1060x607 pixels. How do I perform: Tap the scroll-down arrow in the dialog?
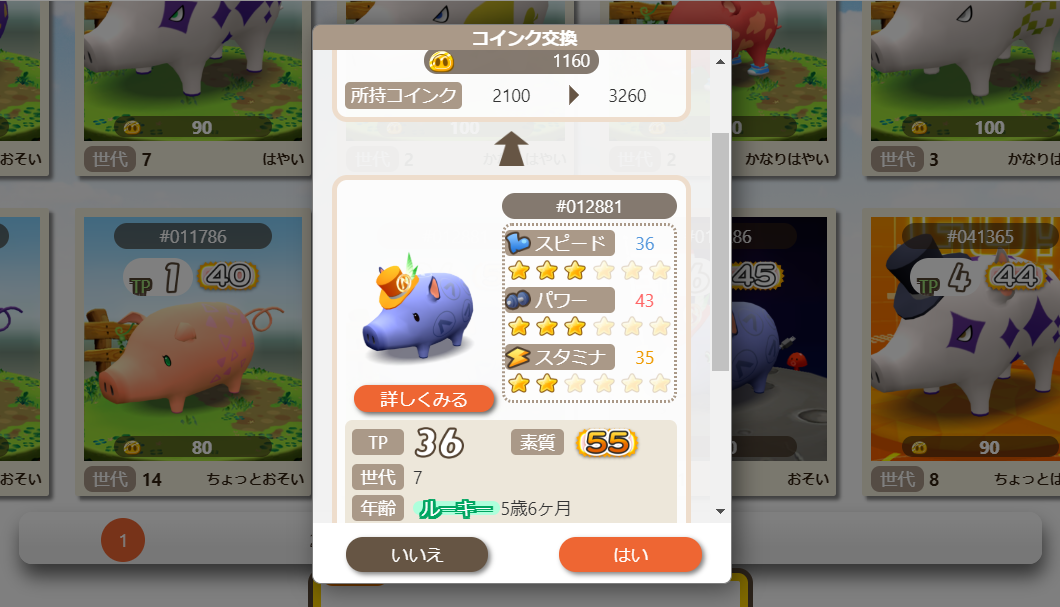pos(720,511)
